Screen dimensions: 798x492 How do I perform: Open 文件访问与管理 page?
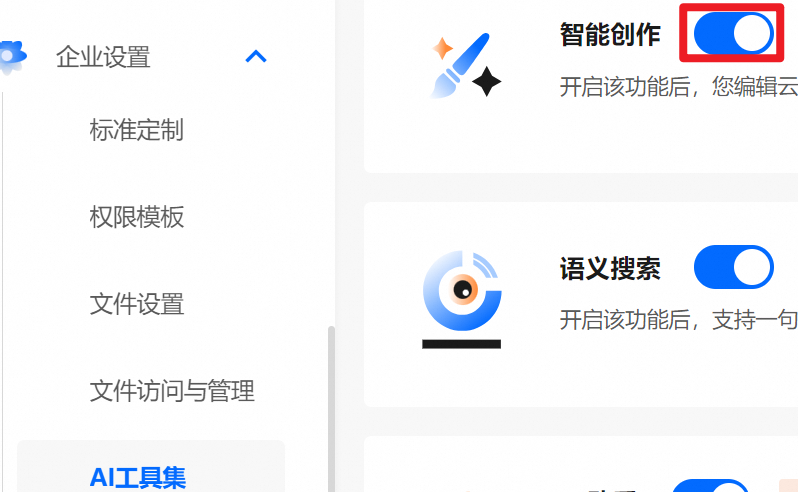coord(172,391)
